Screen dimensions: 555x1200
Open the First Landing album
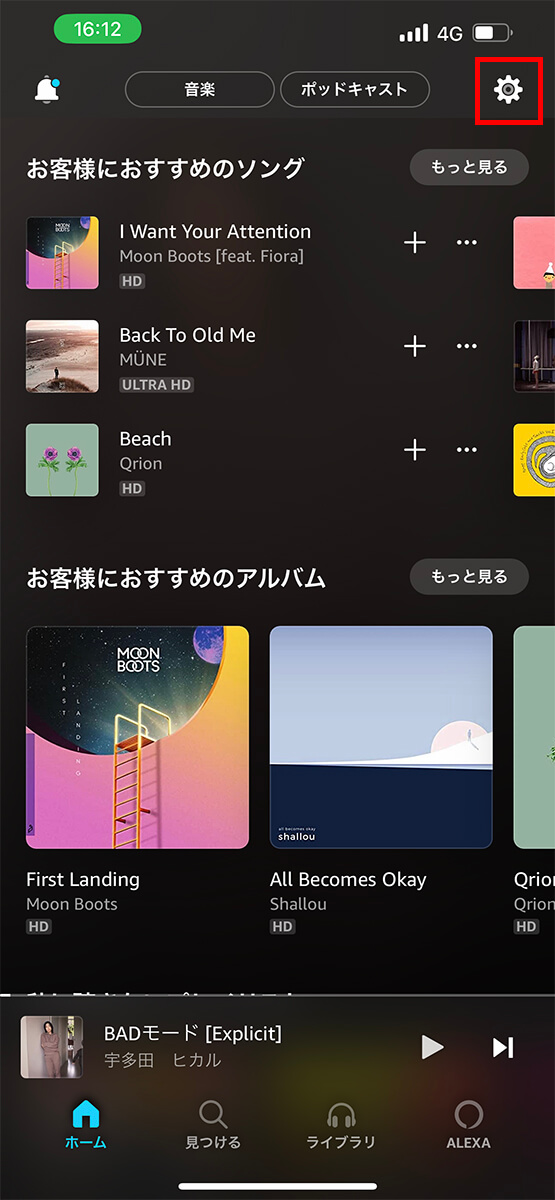pyautogui.click(x=137, y=737)
